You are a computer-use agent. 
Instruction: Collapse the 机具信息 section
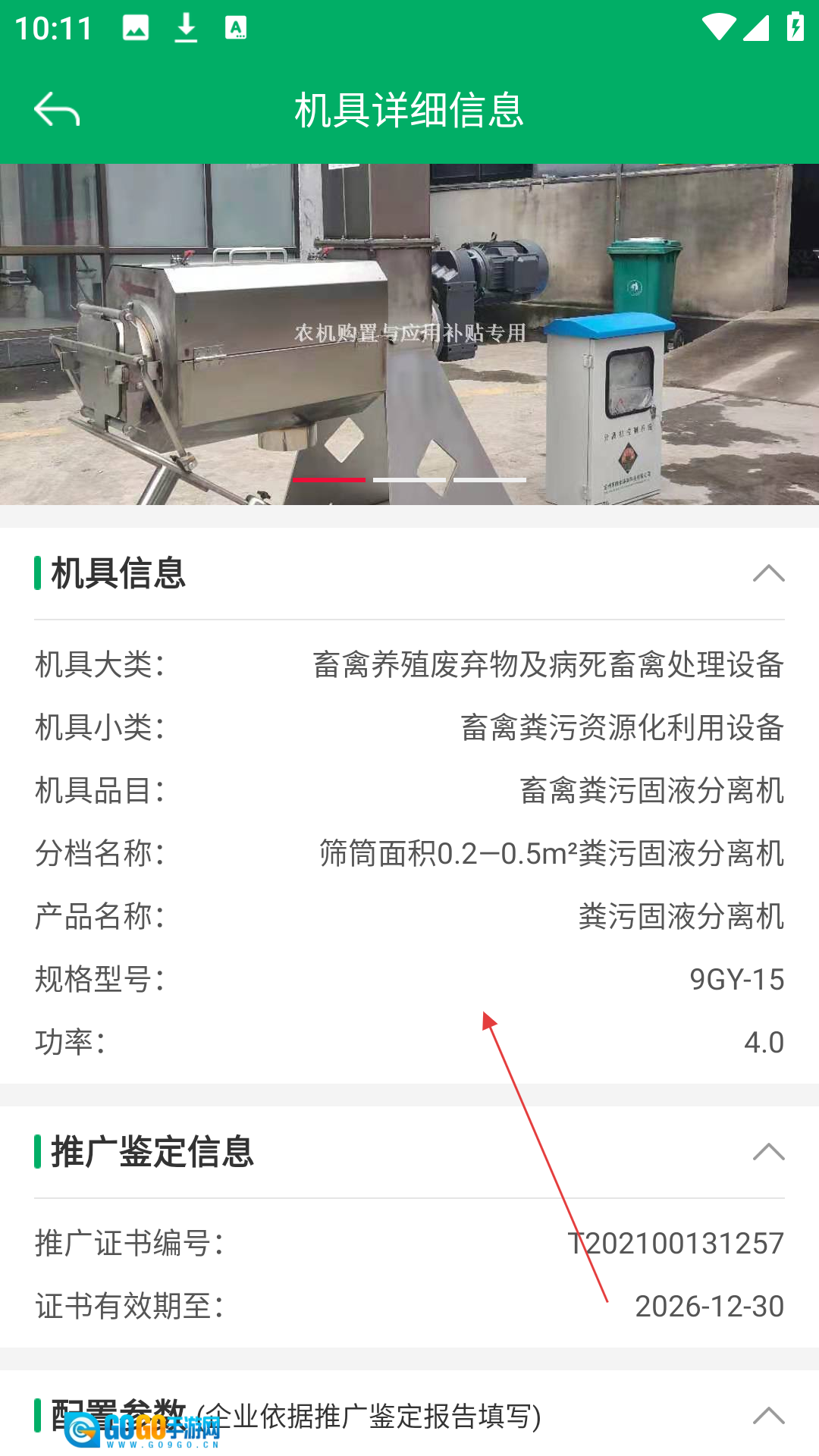768,573
